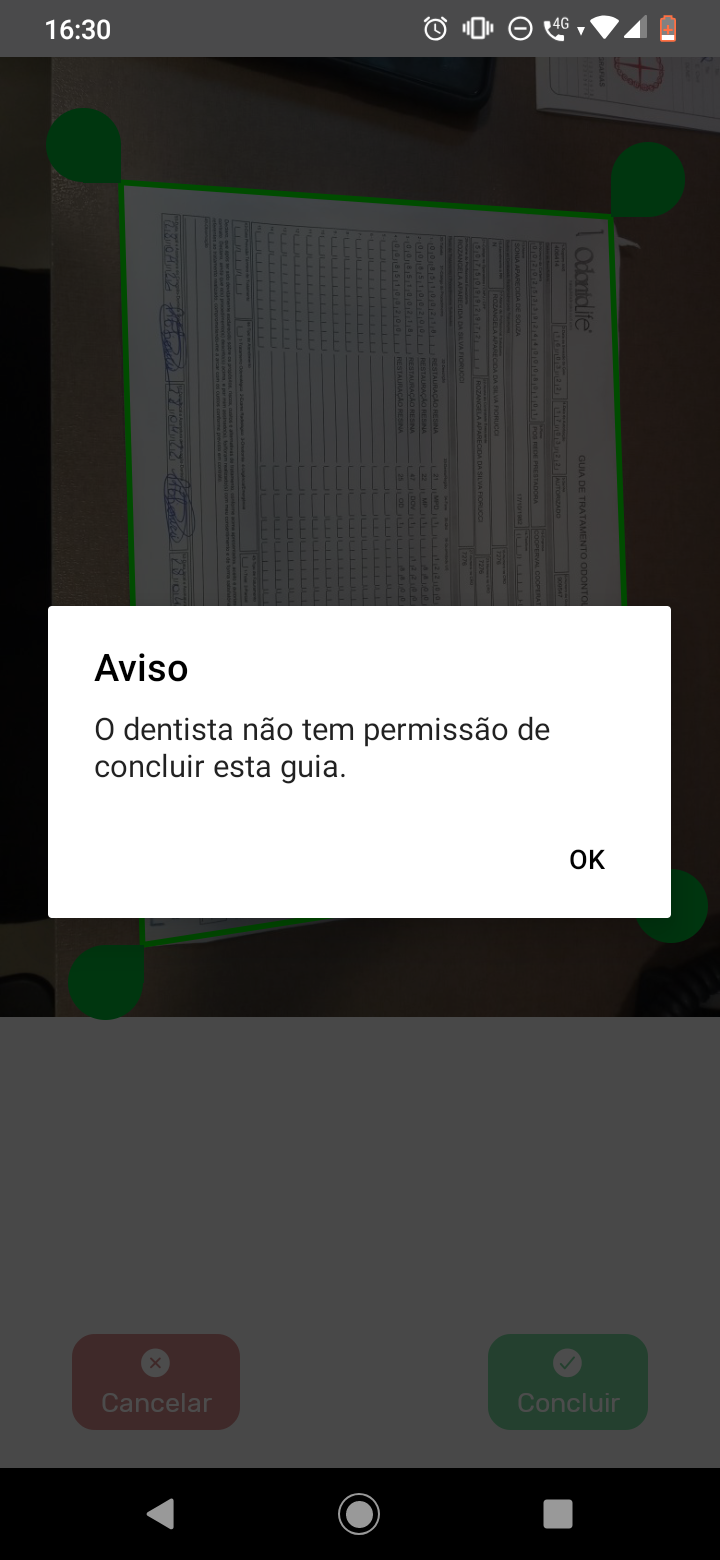Dismiss the Aviso dialog with OK
This screenshot has width=720, height=1560.
(x=587, y=860)
